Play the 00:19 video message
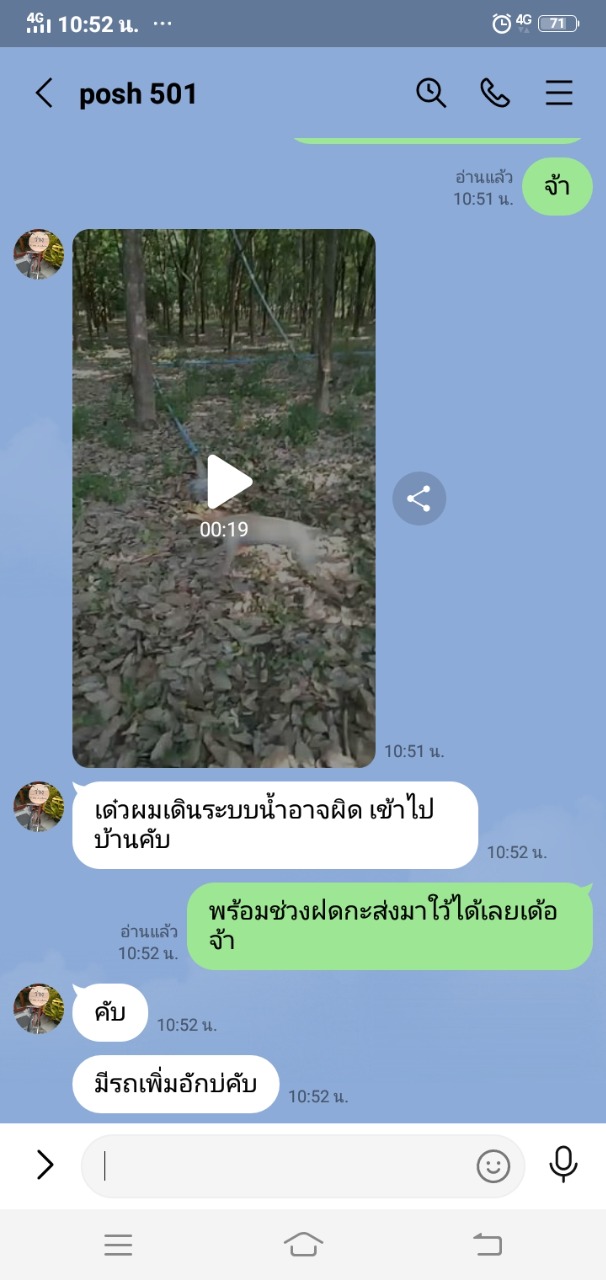This screenshot has height=1280, width=606. [228, 483]
